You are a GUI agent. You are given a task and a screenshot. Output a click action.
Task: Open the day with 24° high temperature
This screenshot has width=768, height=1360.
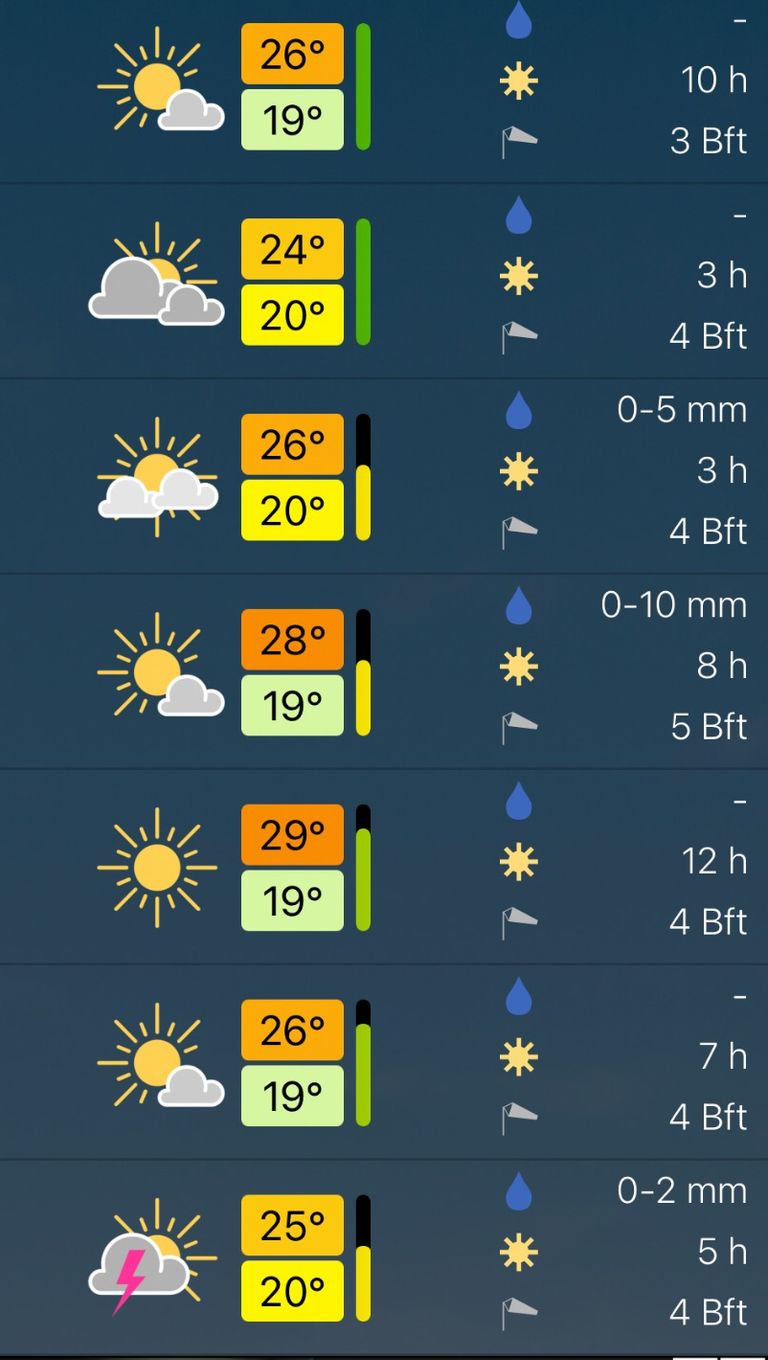click(384, 281)
